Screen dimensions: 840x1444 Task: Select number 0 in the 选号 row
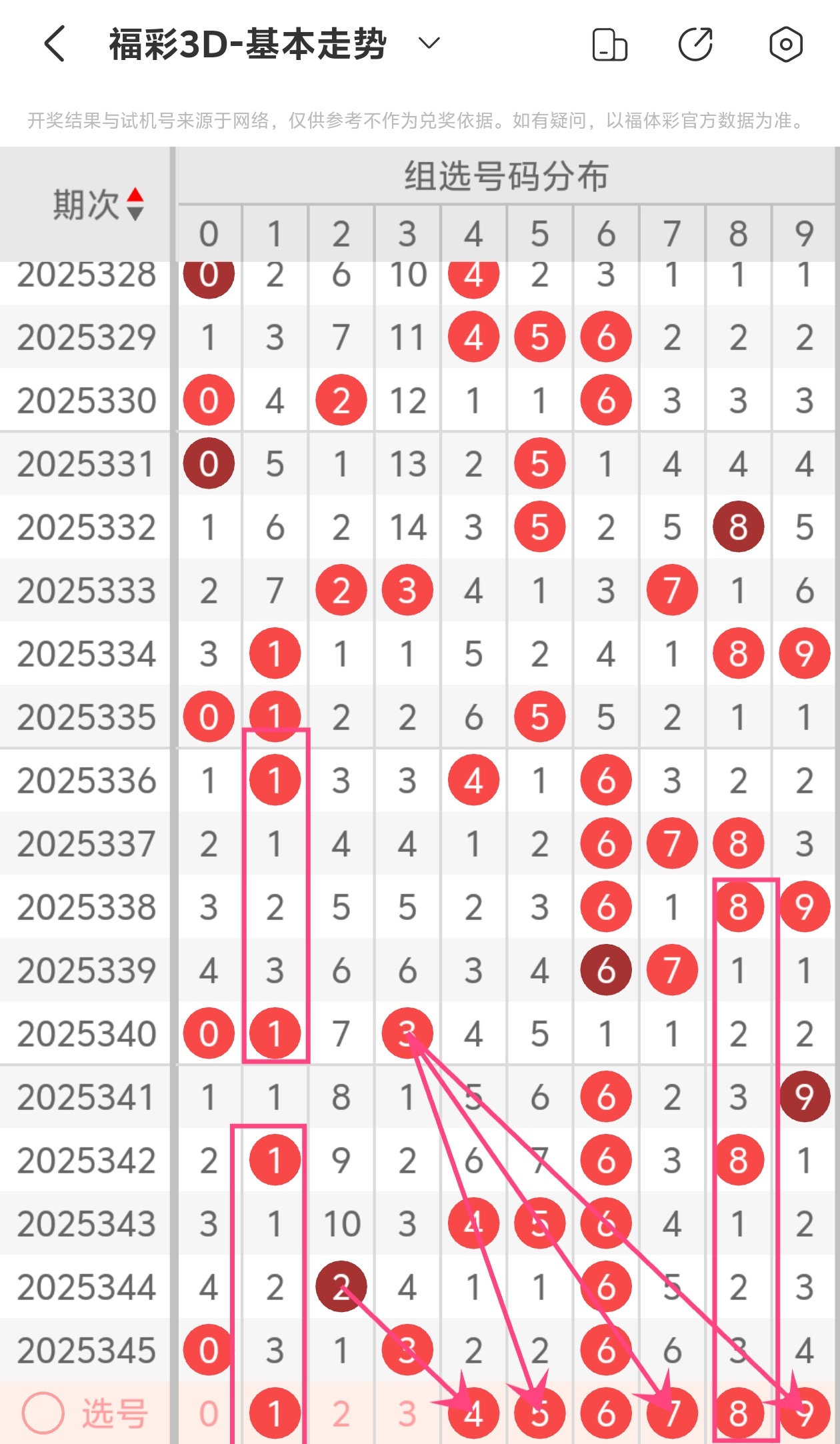pos(209,1413)
